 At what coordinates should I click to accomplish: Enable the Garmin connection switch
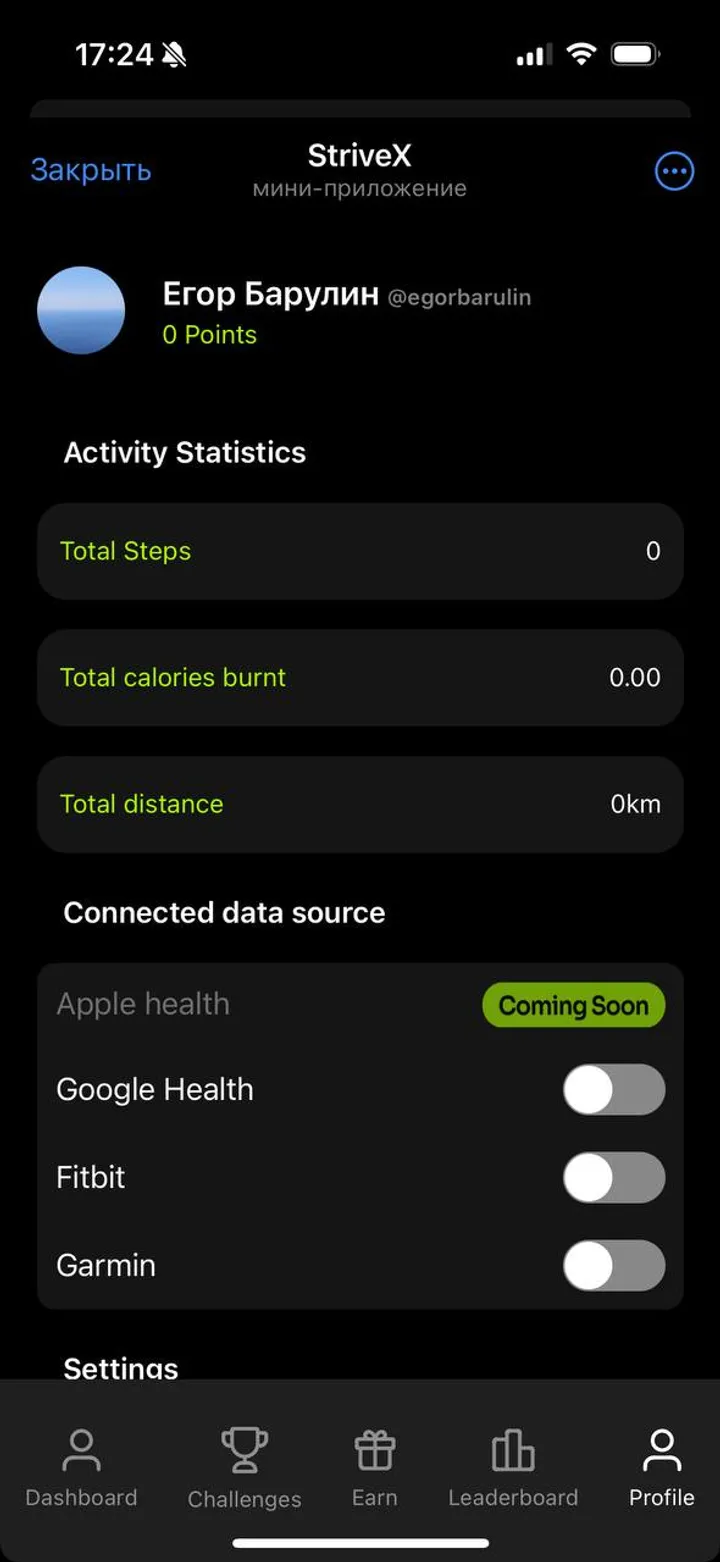click(x=614, y=1265)
